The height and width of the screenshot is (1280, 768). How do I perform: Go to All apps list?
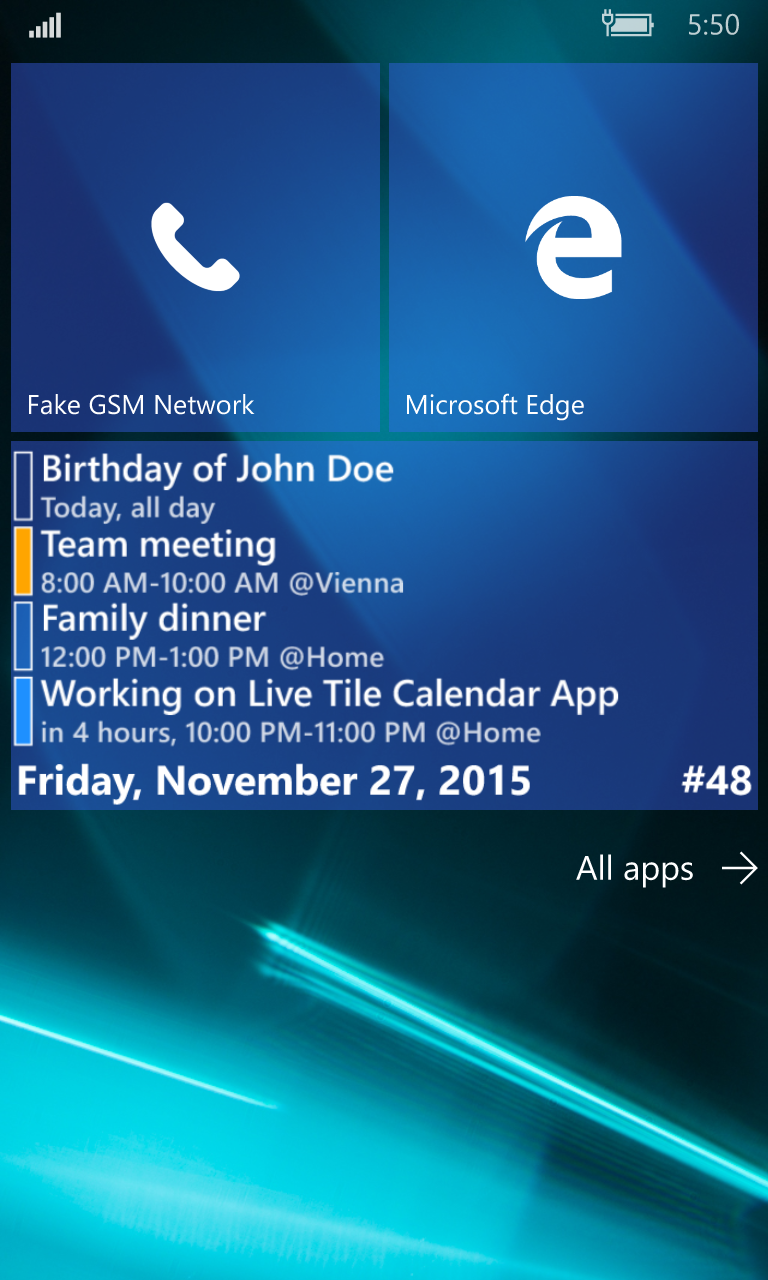[666, 868]
